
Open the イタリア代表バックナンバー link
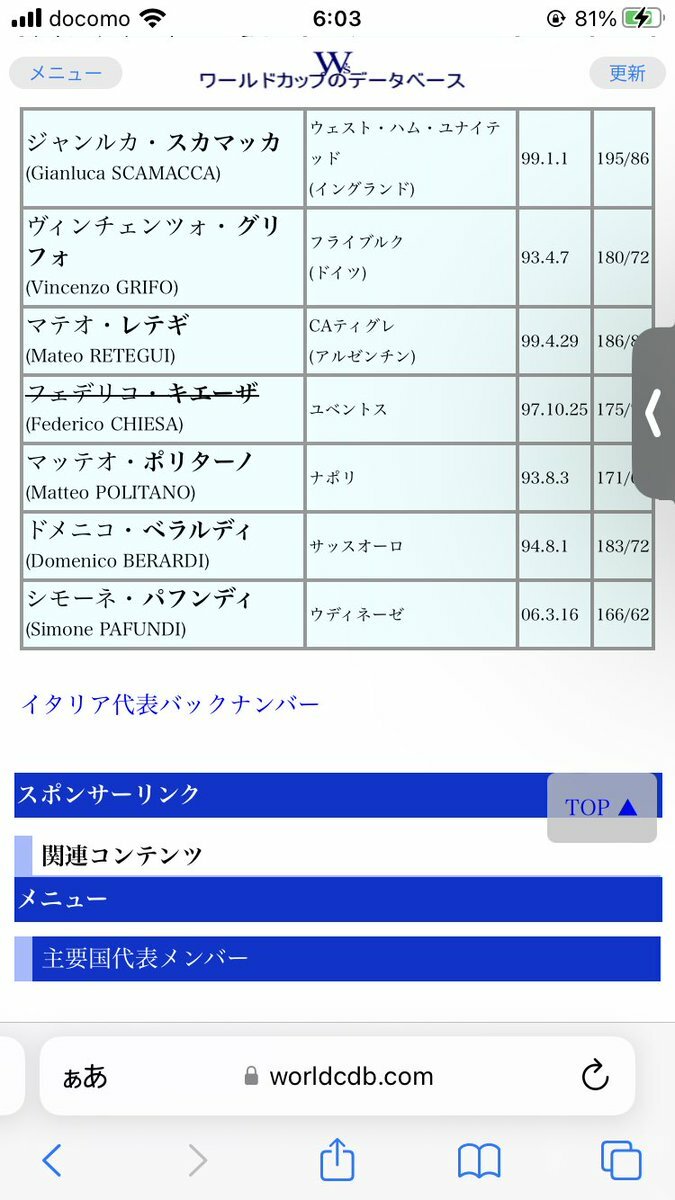pos(170,704)
